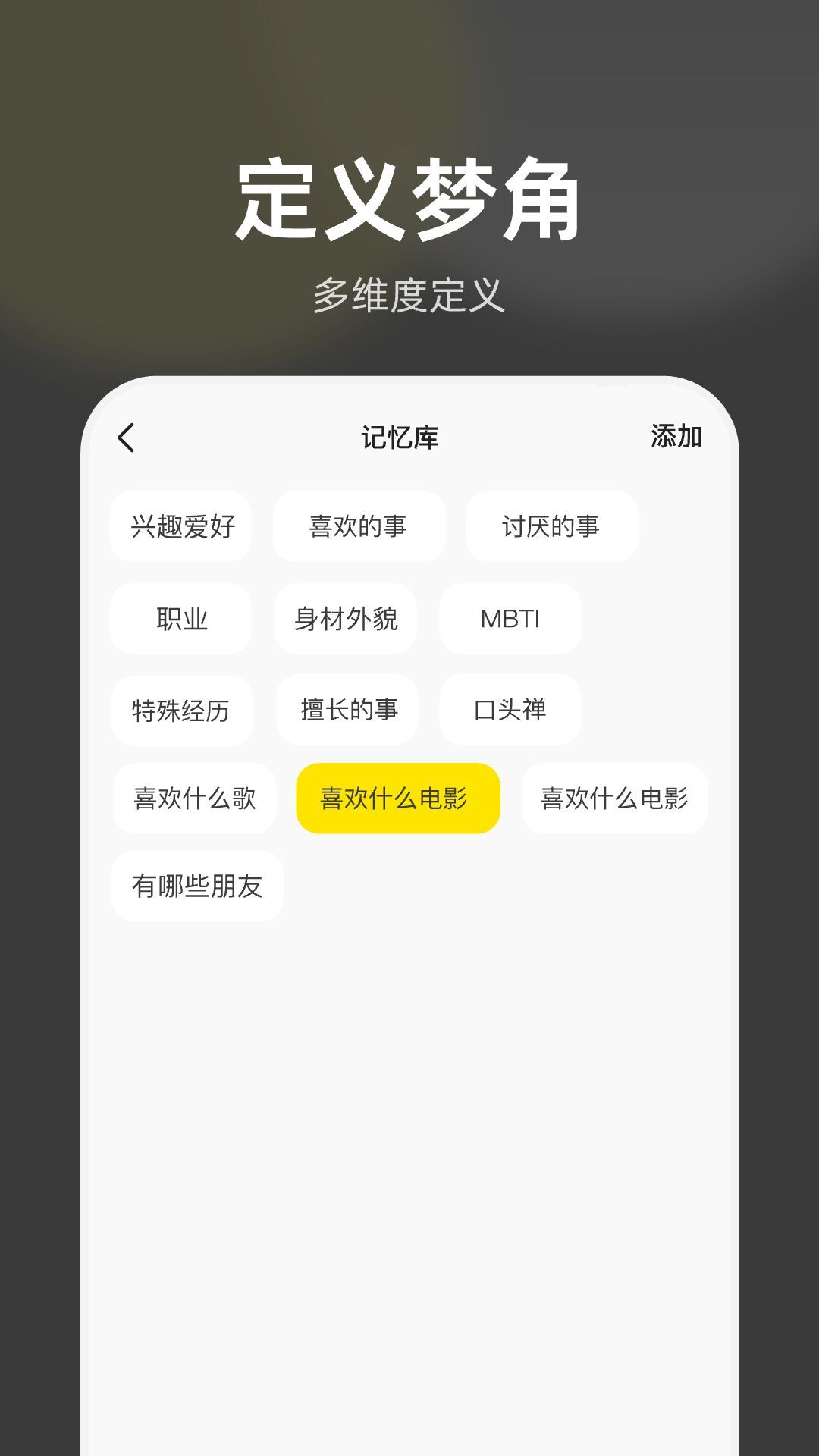This screenshot has height=1456, width=819.
Task: Toggle the 口头禅 tag
Action: [510, 710]
